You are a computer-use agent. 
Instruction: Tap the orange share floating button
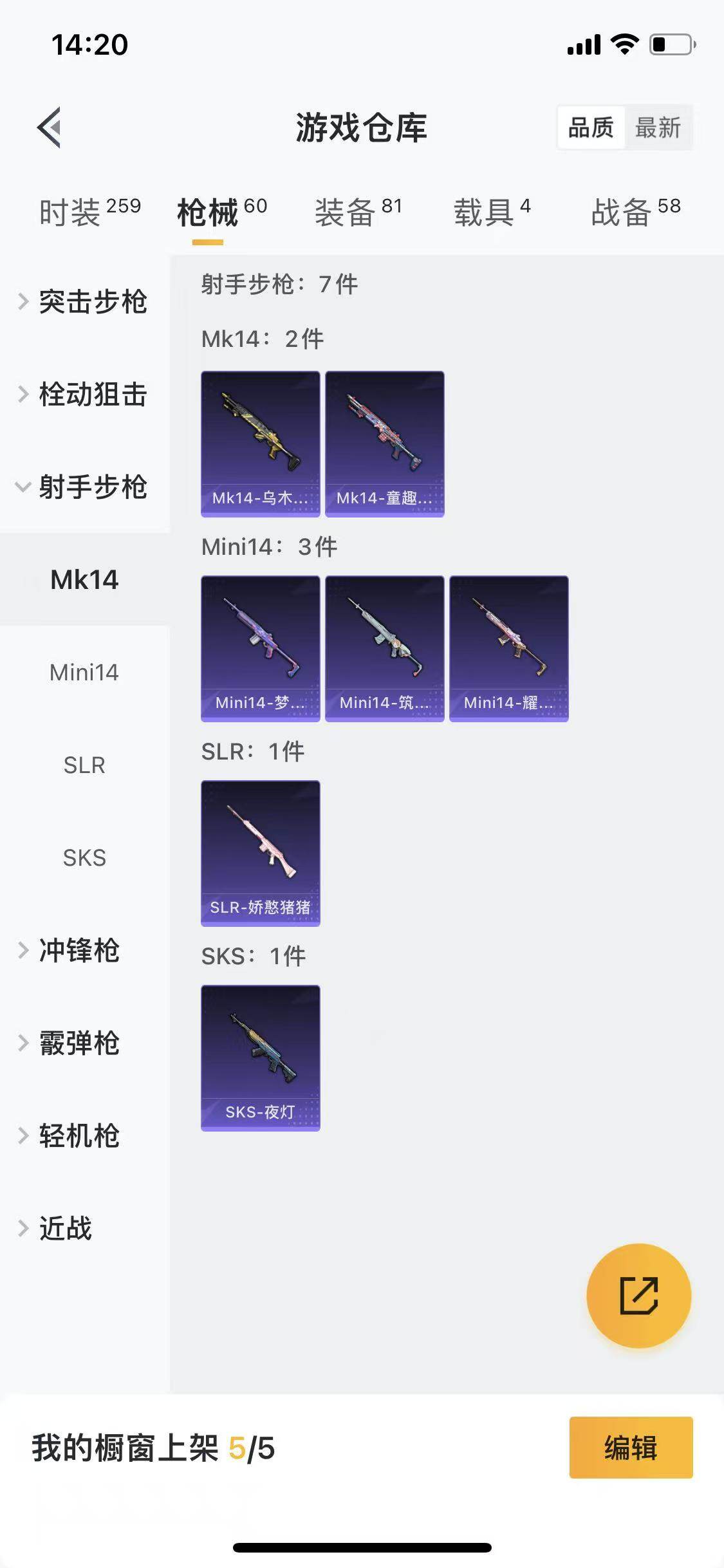click(638, 1295)
